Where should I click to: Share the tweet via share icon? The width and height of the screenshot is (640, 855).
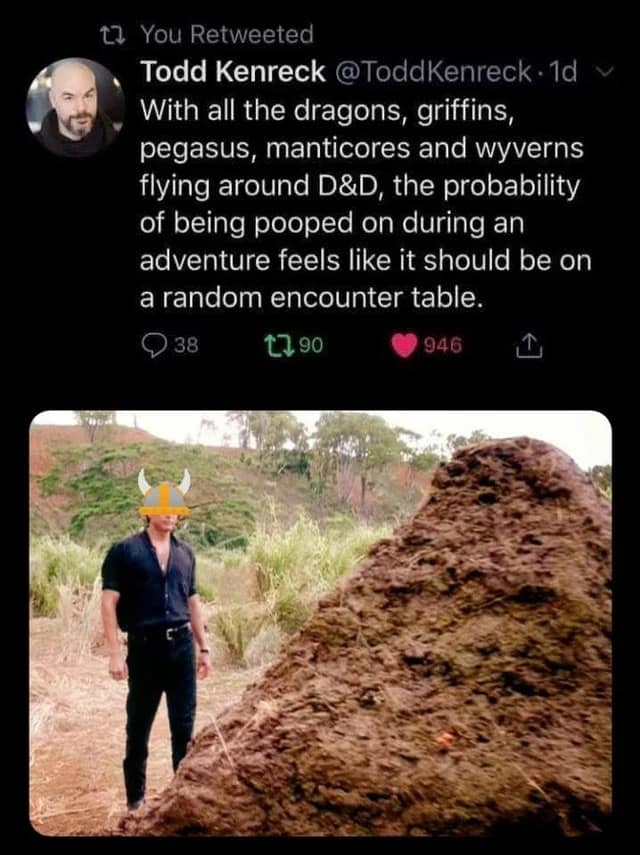[530, 346]
